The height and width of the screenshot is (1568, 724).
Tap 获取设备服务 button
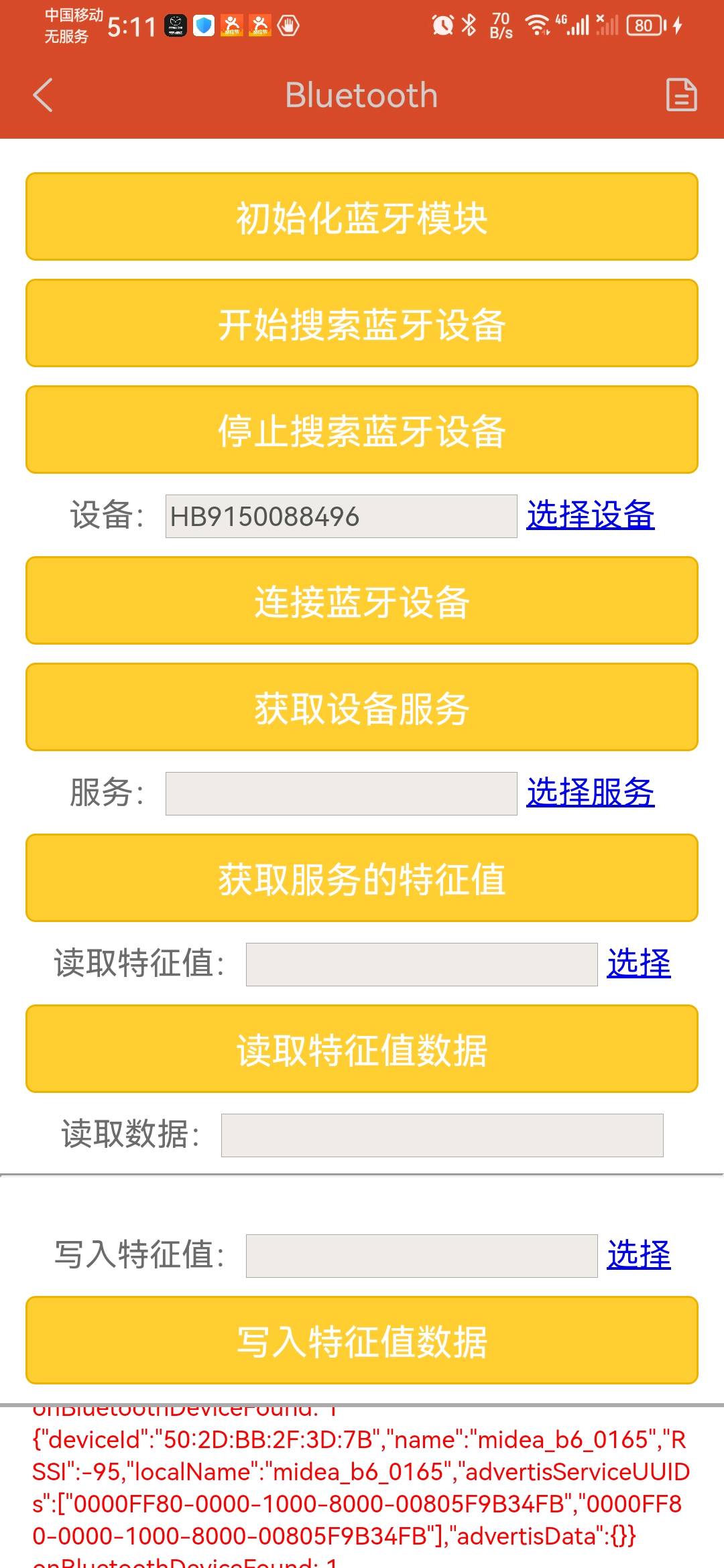[362, 707]
